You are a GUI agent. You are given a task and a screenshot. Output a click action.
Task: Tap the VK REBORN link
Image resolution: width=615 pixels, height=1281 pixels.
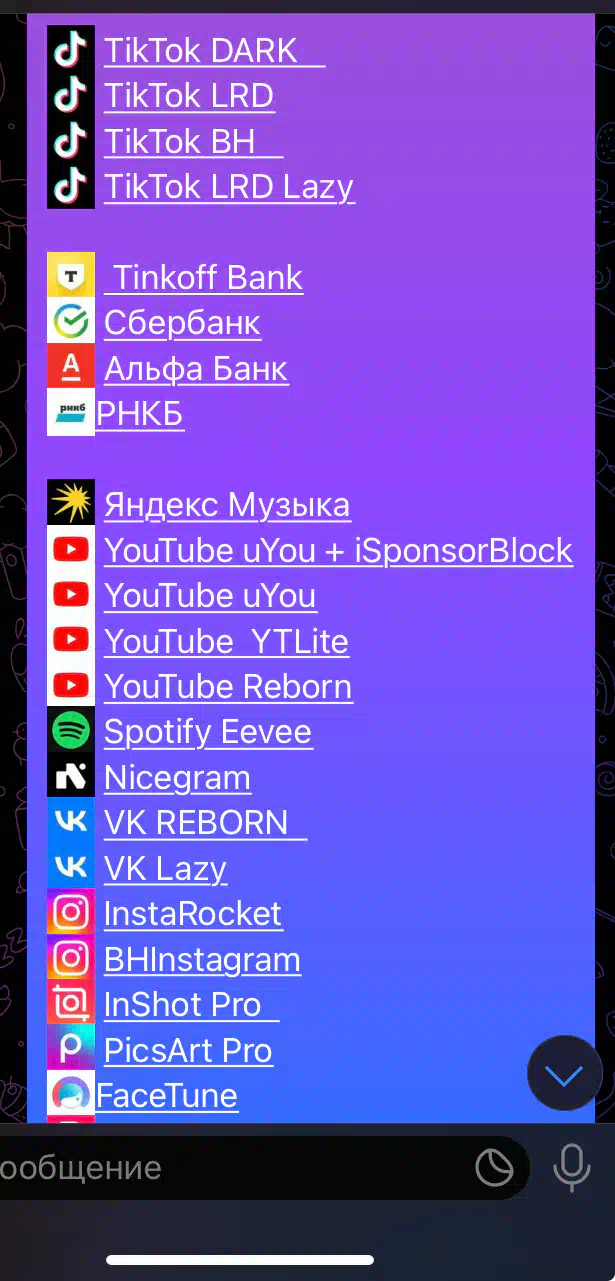[x=205, y=823]
